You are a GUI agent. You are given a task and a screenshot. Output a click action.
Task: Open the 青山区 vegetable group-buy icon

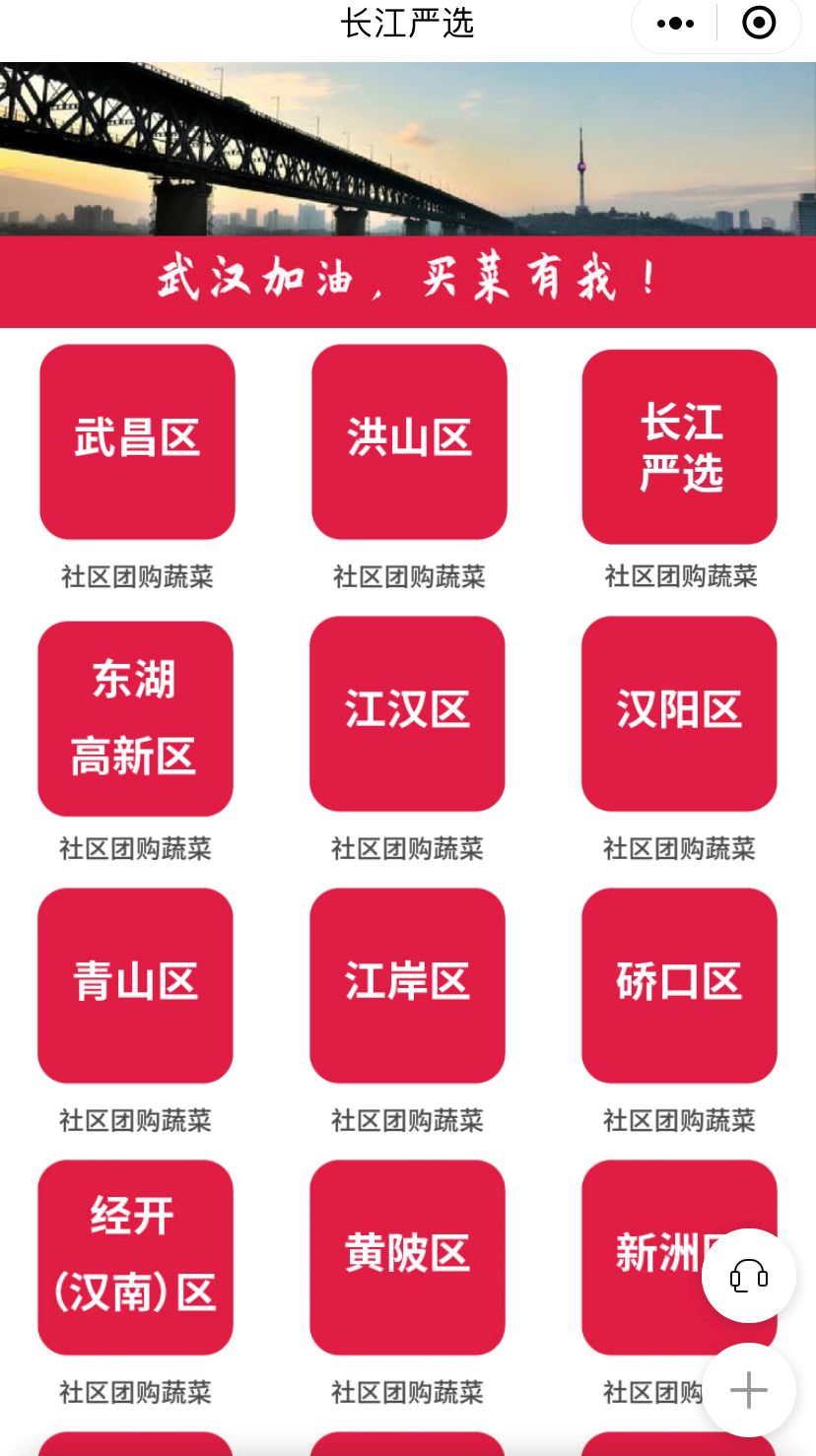click(135, 984)
